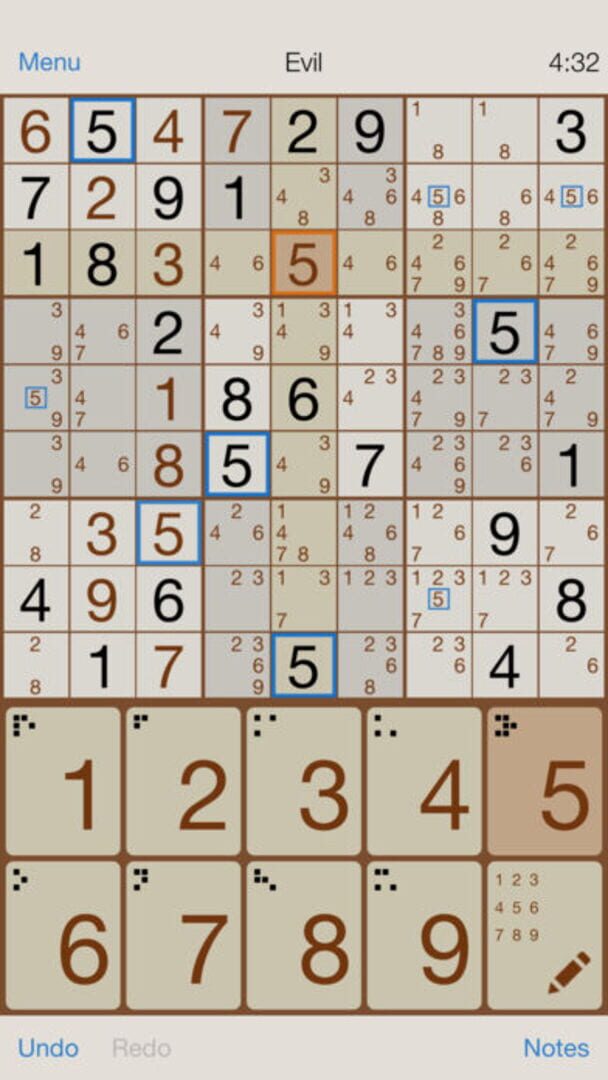Choose number 3 on the keypad
Viewport: 608px width, 1080px height.
pyautogui.click(x=304, y=782)
